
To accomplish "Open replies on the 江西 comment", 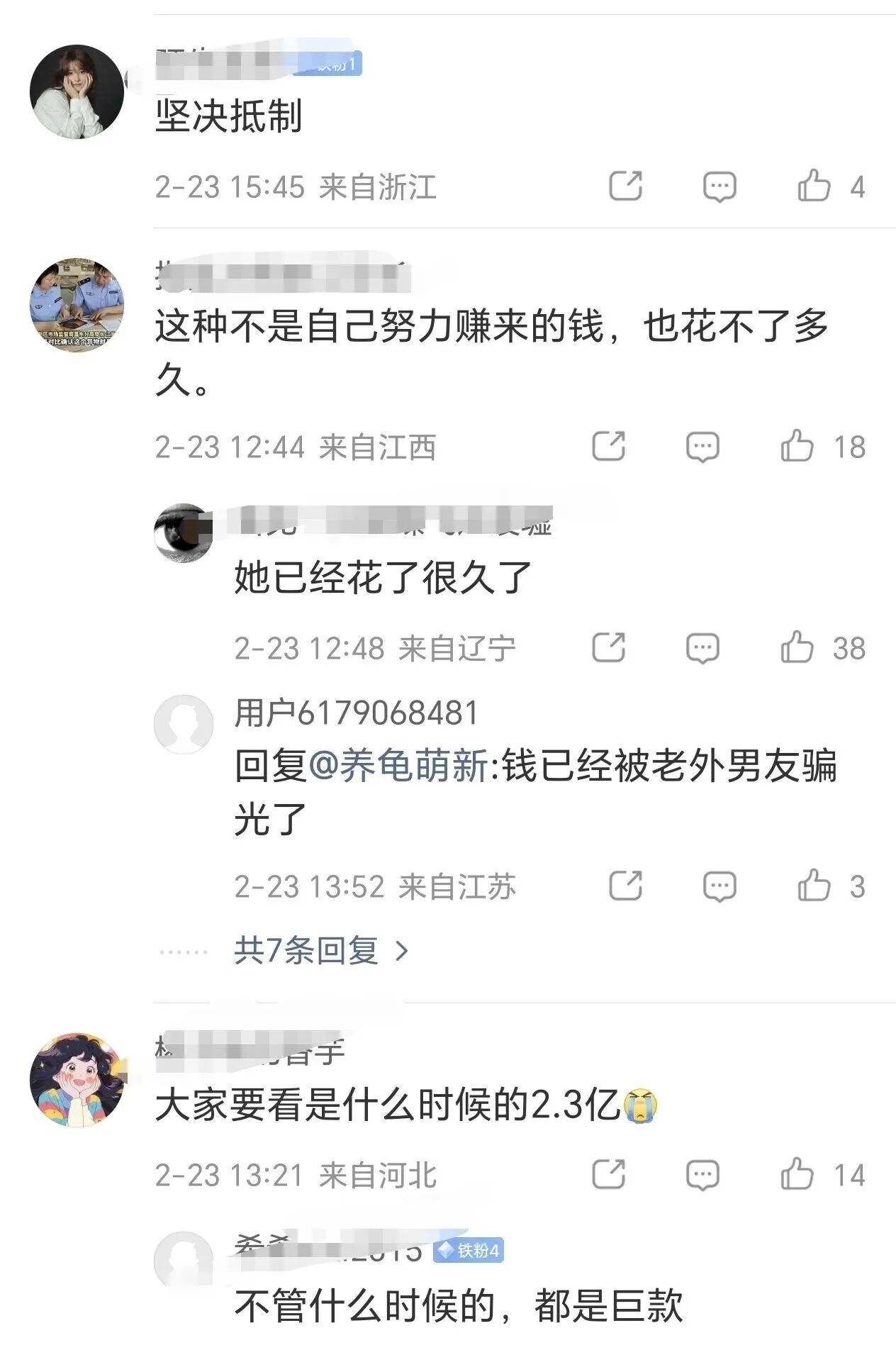I will pos(702,447).
